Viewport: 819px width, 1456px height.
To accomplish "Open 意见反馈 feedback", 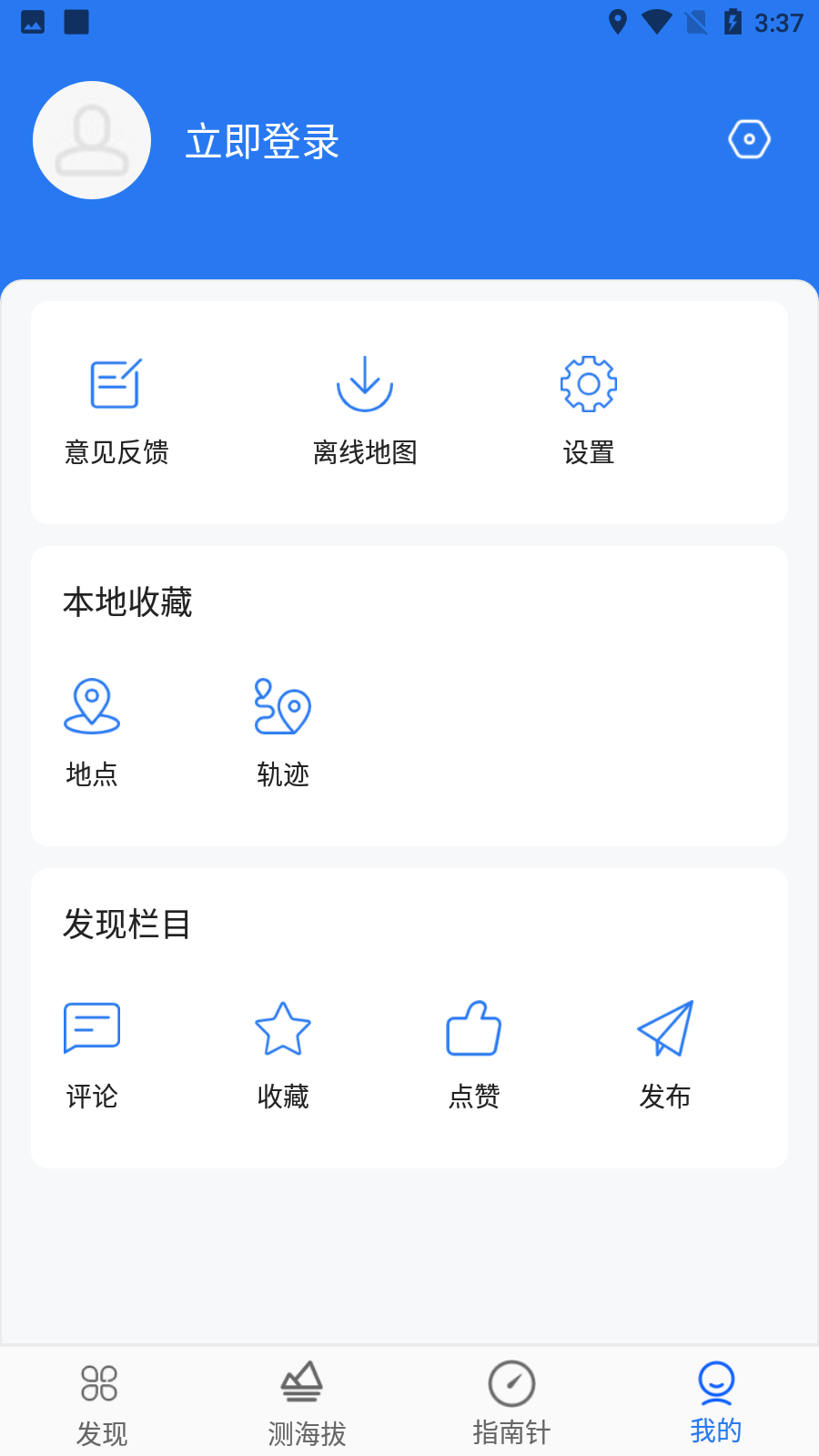I will click(116, 411).
